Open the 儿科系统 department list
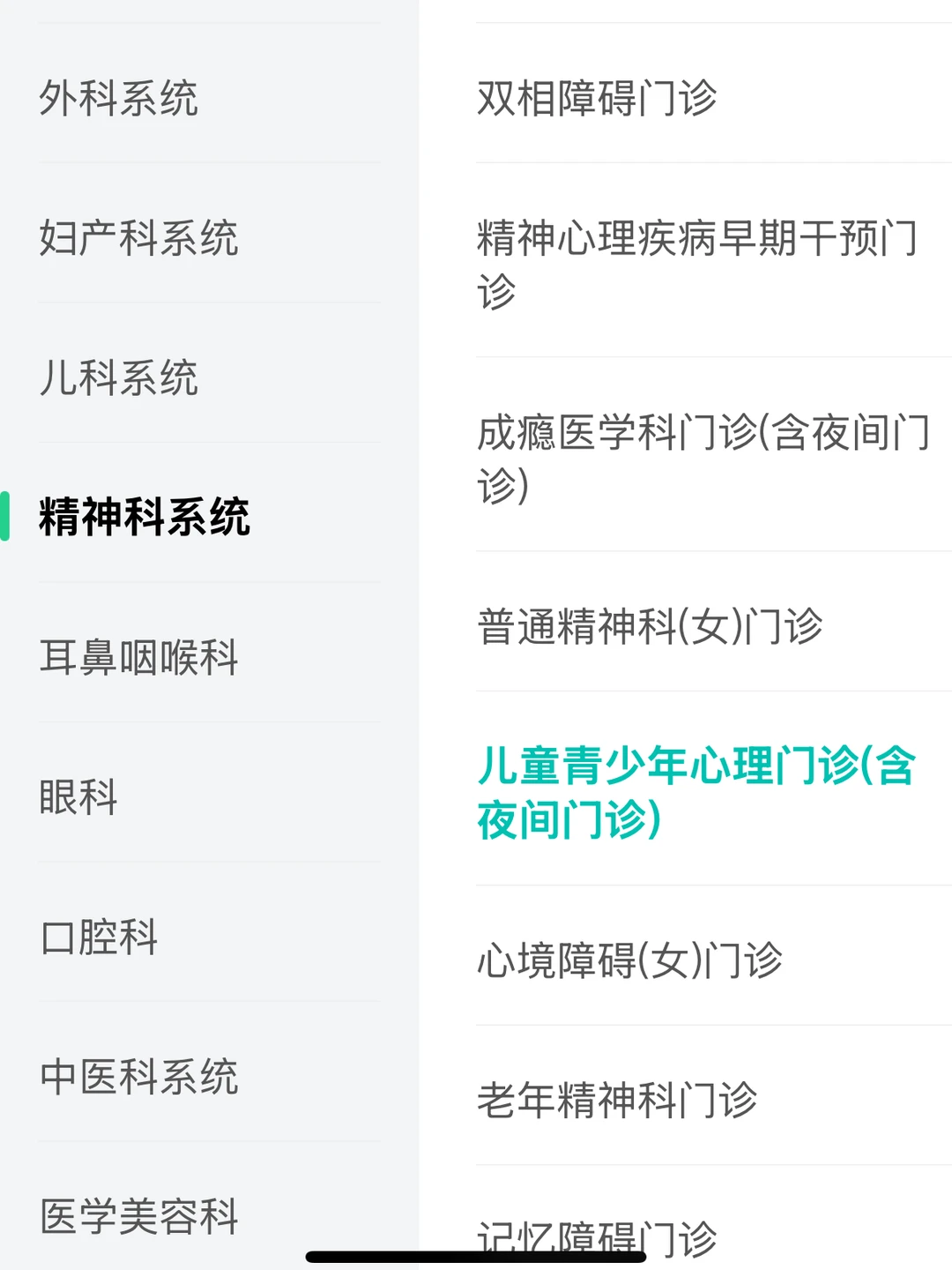The width and height of the screenshot is (952, 1270). coord(119,379)
